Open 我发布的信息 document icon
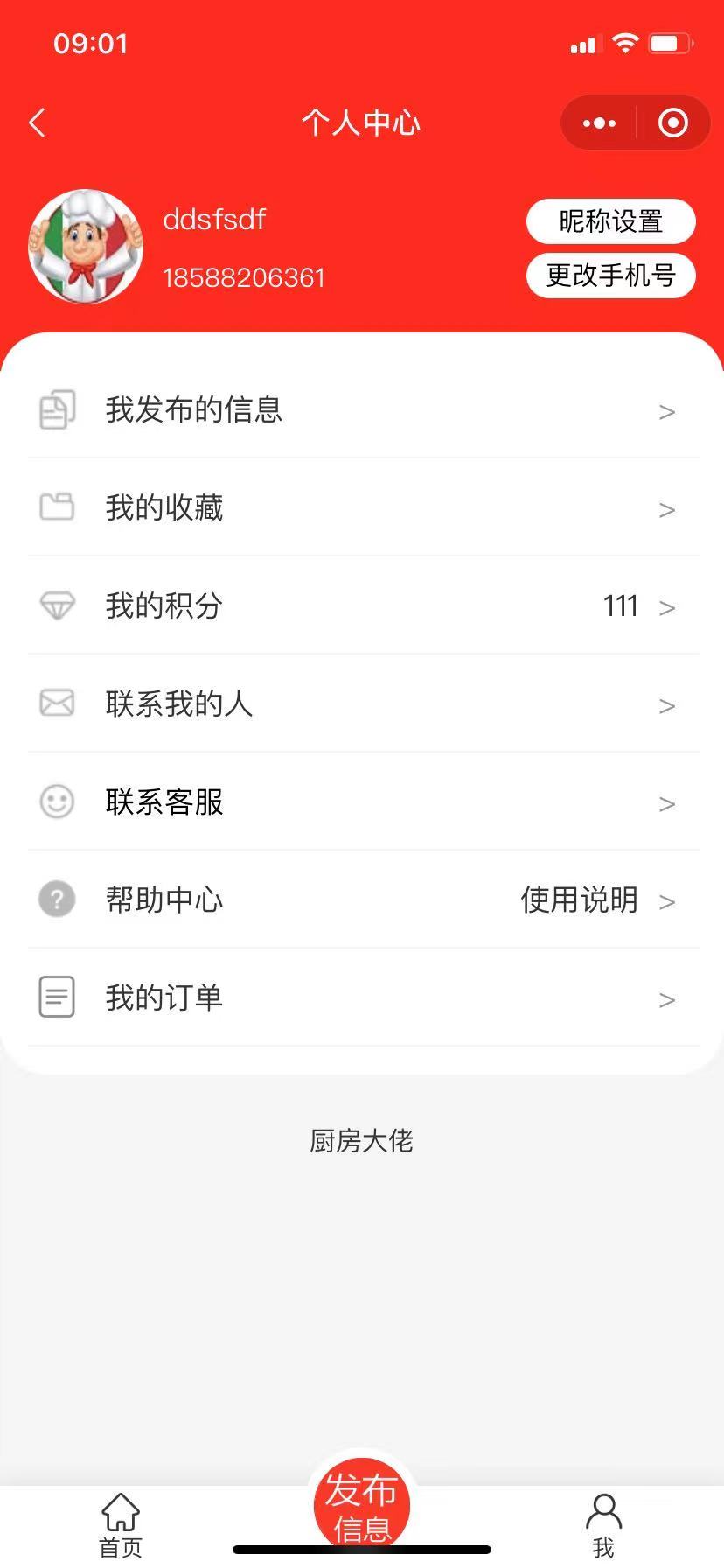 tap(57, 409)
